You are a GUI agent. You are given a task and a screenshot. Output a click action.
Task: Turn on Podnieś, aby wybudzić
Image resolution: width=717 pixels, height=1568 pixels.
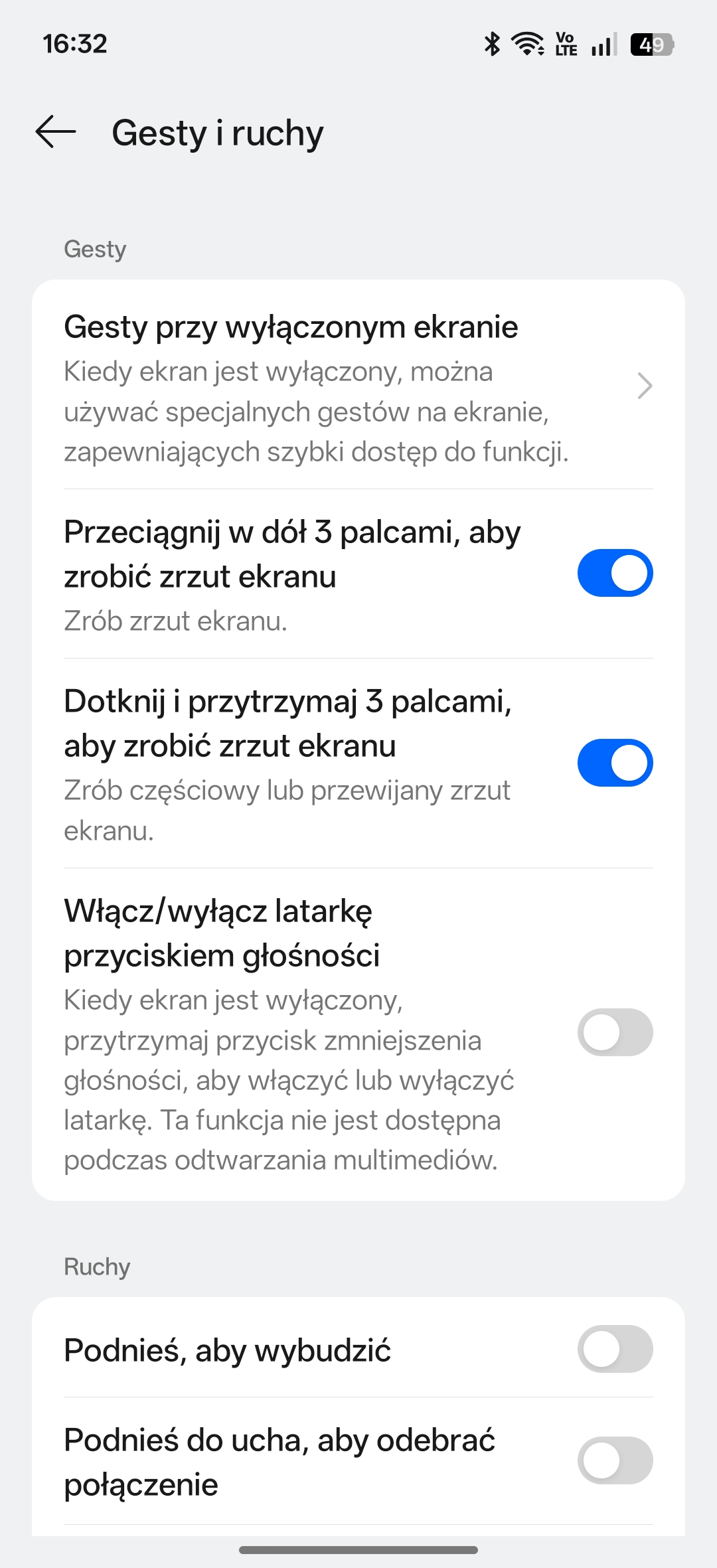615,1349
